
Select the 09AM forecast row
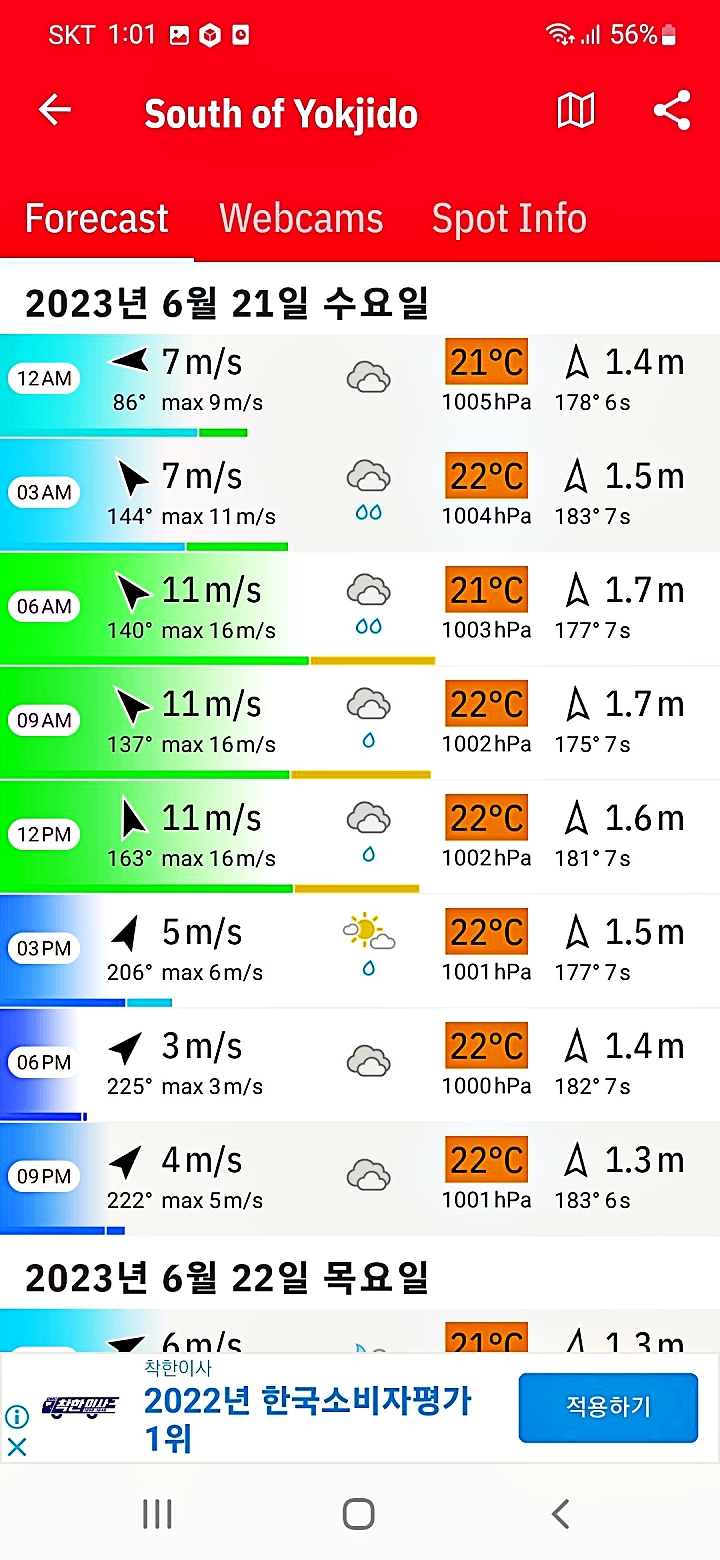coord(360,723)
